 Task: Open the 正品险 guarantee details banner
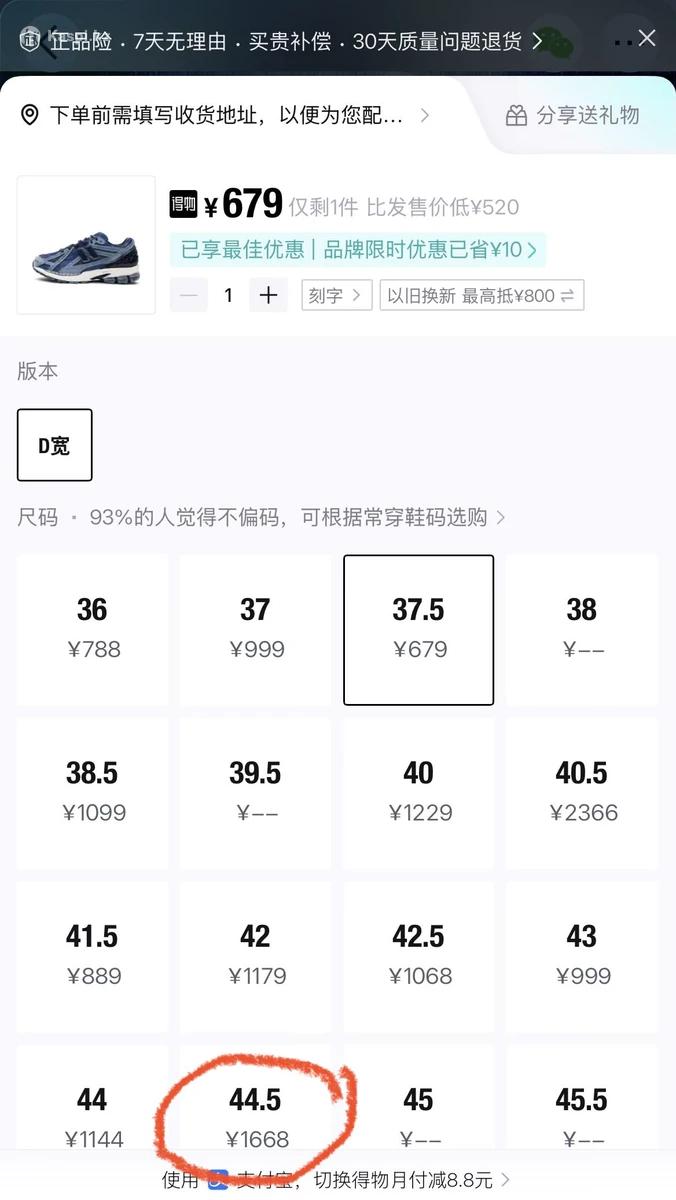[280, 41]
